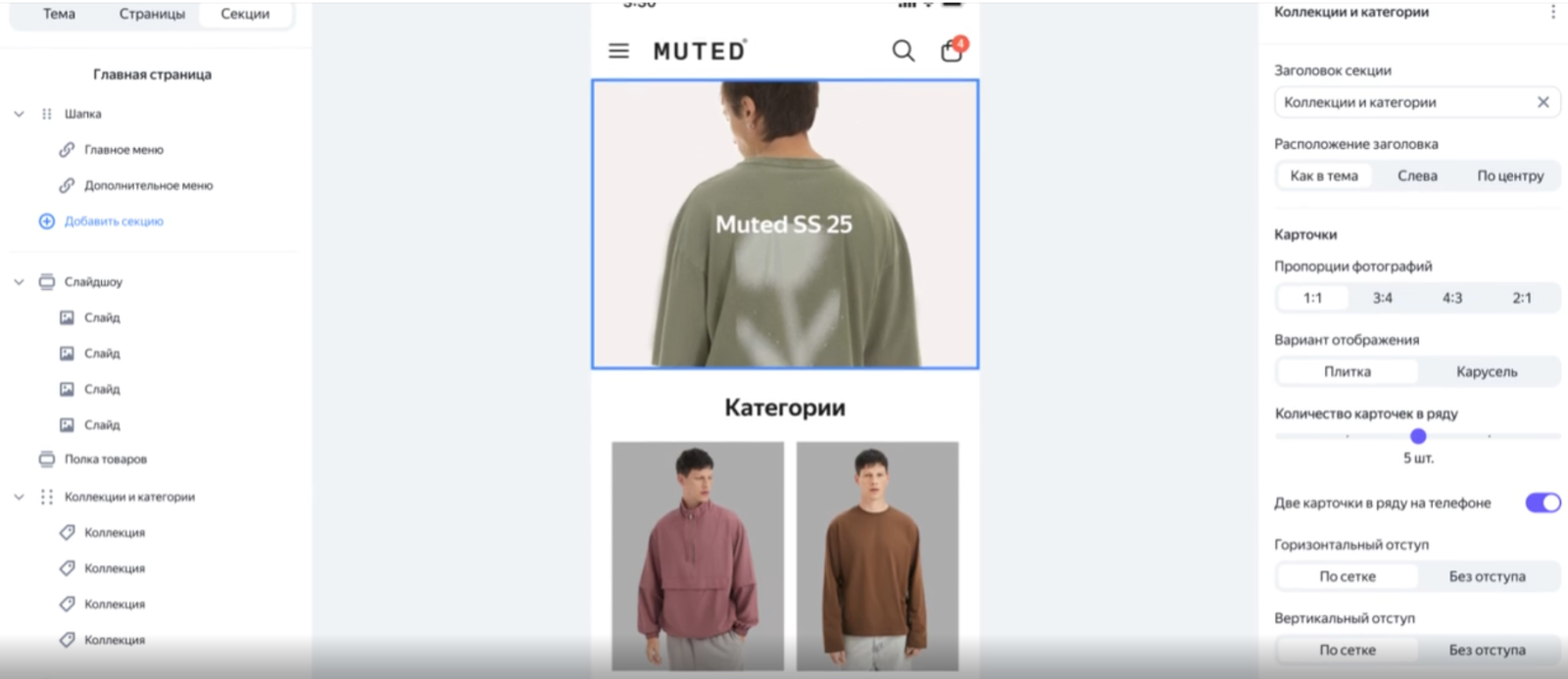This screenshot has width=1568, height=679.
Task: Clear the section title field
Action: tap(1543, 102)
